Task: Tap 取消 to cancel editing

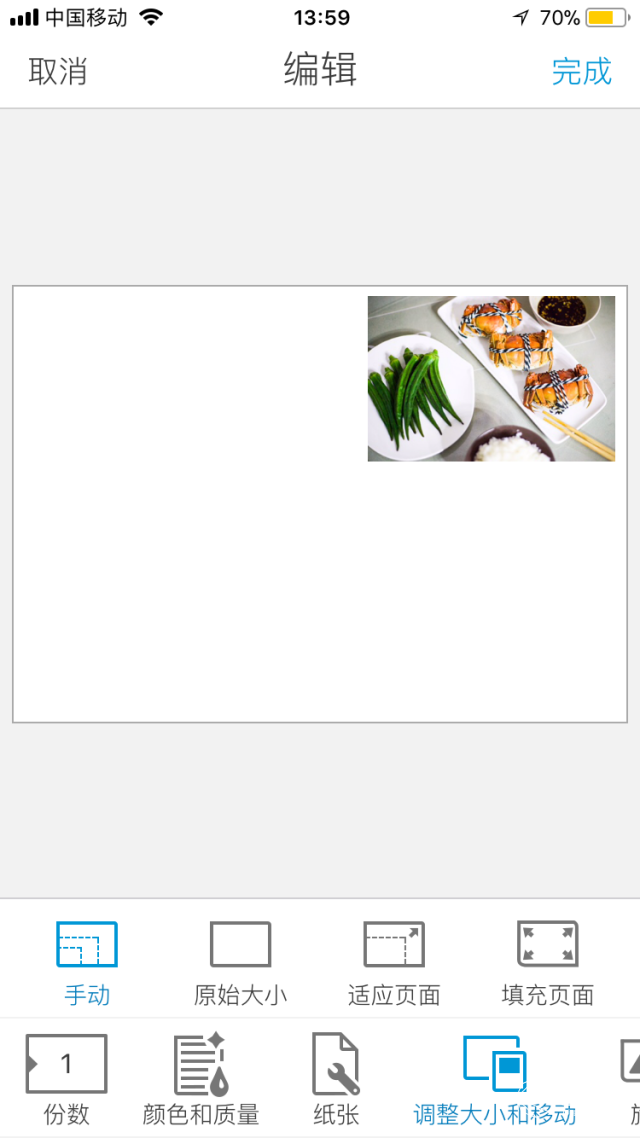Action: tap(58, 72)
